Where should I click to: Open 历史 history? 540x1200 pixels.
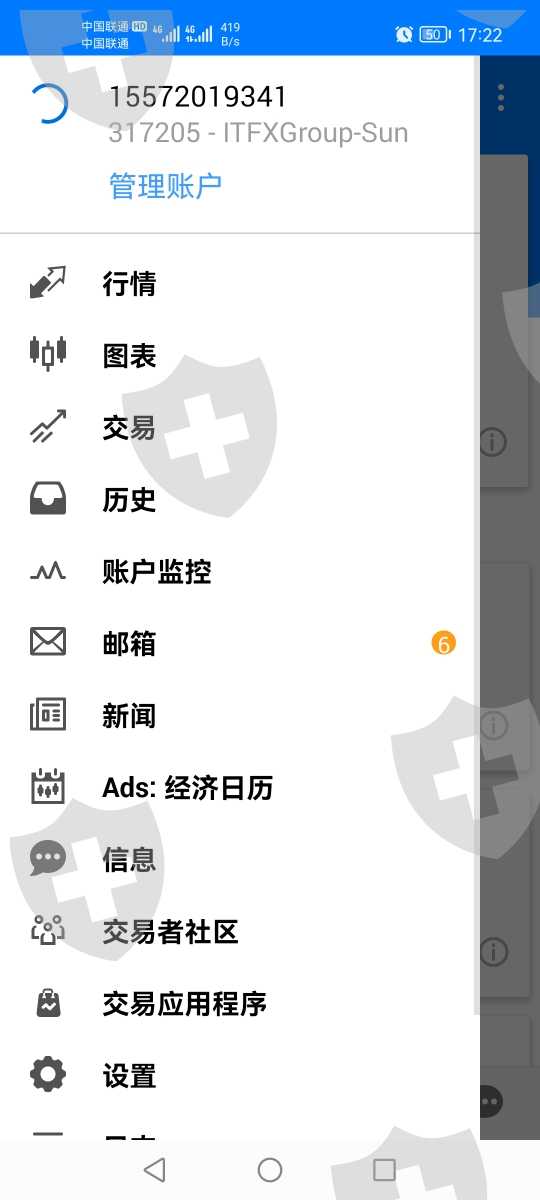[x=240, y=500]
